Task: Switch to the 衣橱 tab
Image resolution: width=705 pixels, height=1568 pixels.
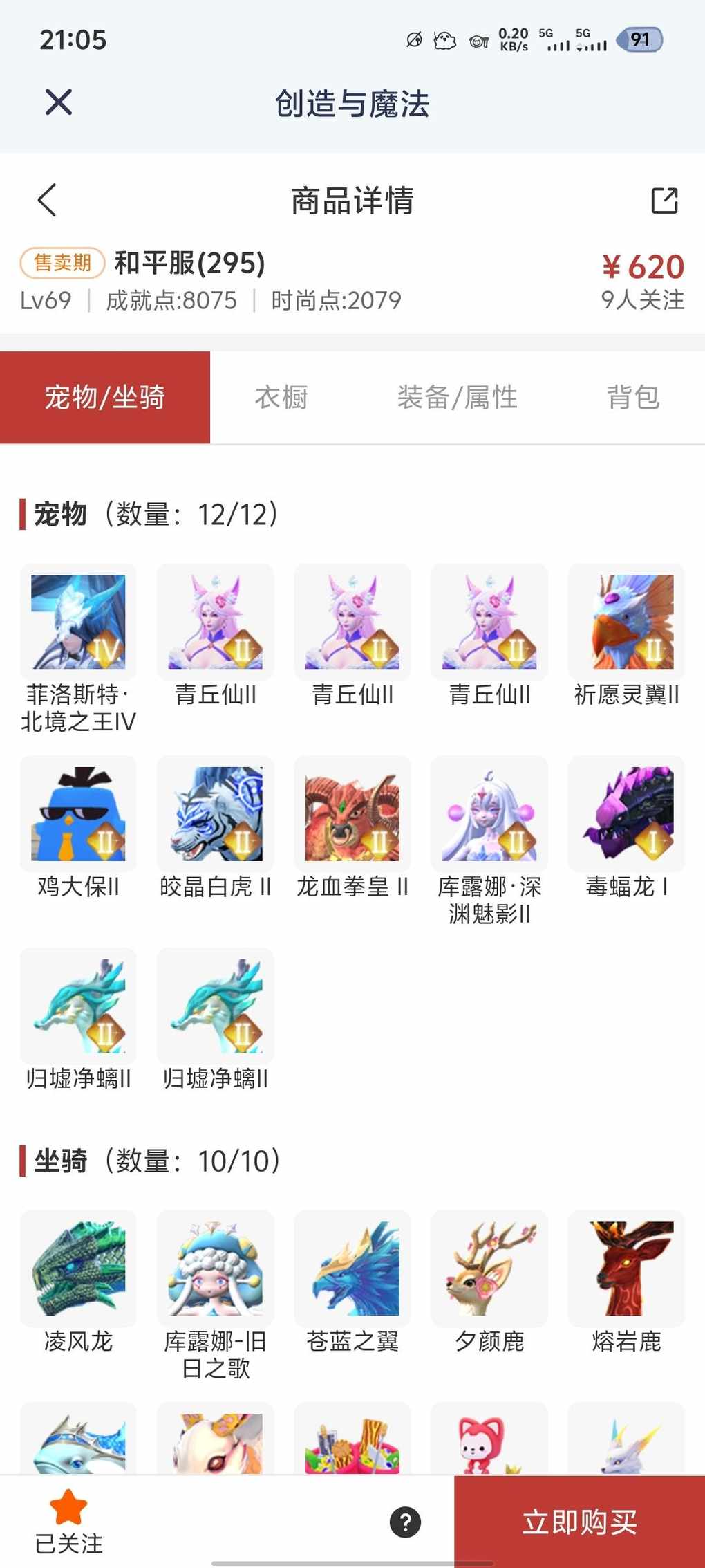Action: [x=281, y=398]
